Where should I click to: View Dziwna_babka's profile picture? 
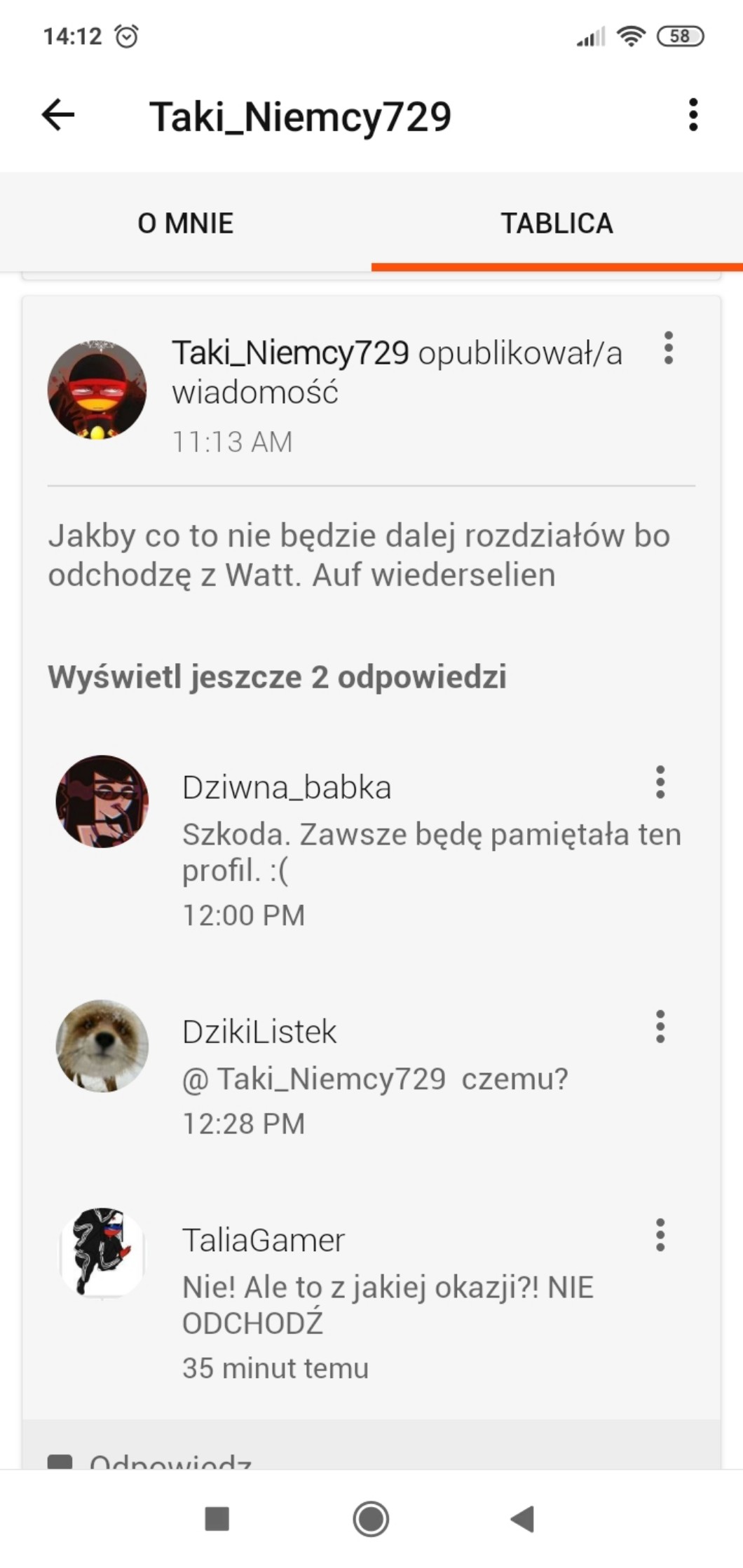click(x=102, y=801)
